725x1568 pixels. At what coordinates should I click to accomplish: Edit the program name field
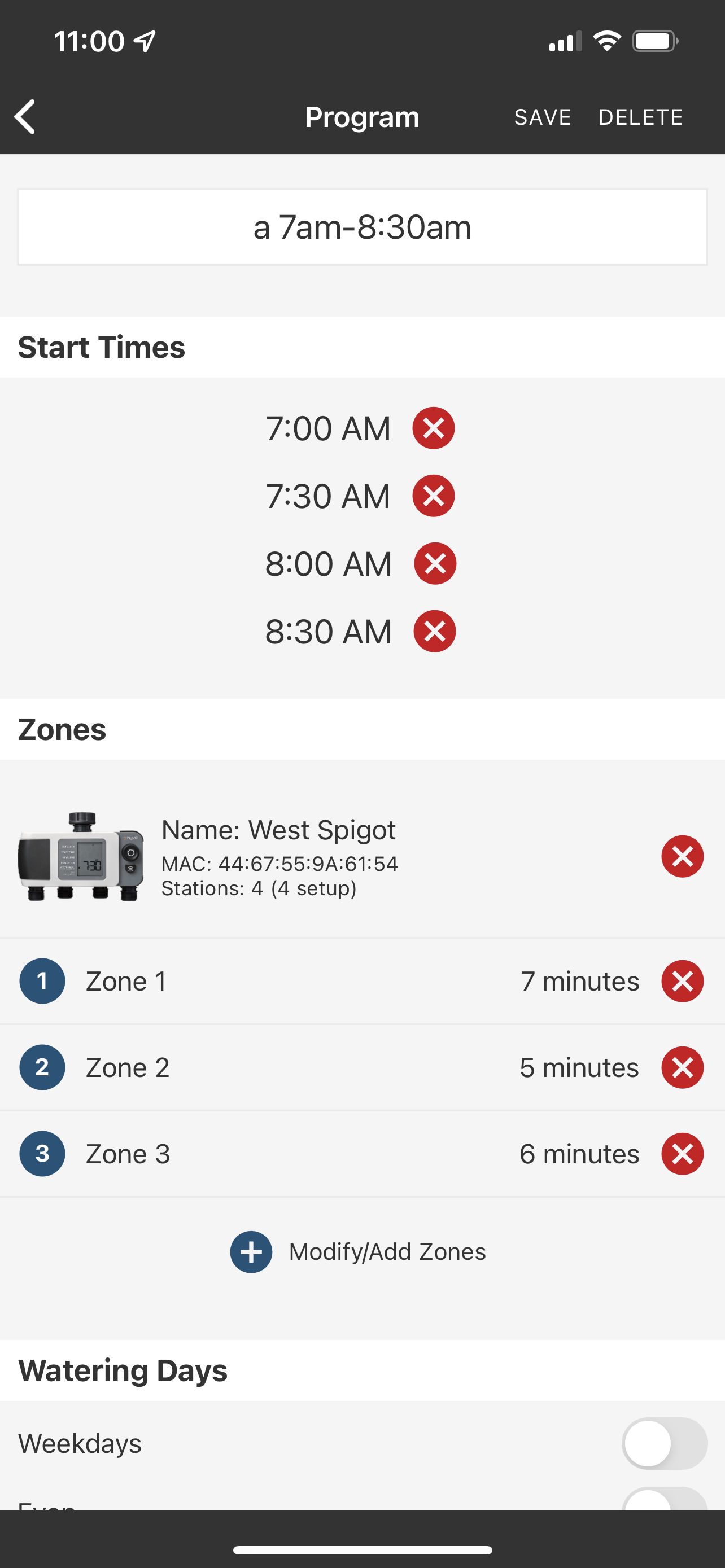362,227
